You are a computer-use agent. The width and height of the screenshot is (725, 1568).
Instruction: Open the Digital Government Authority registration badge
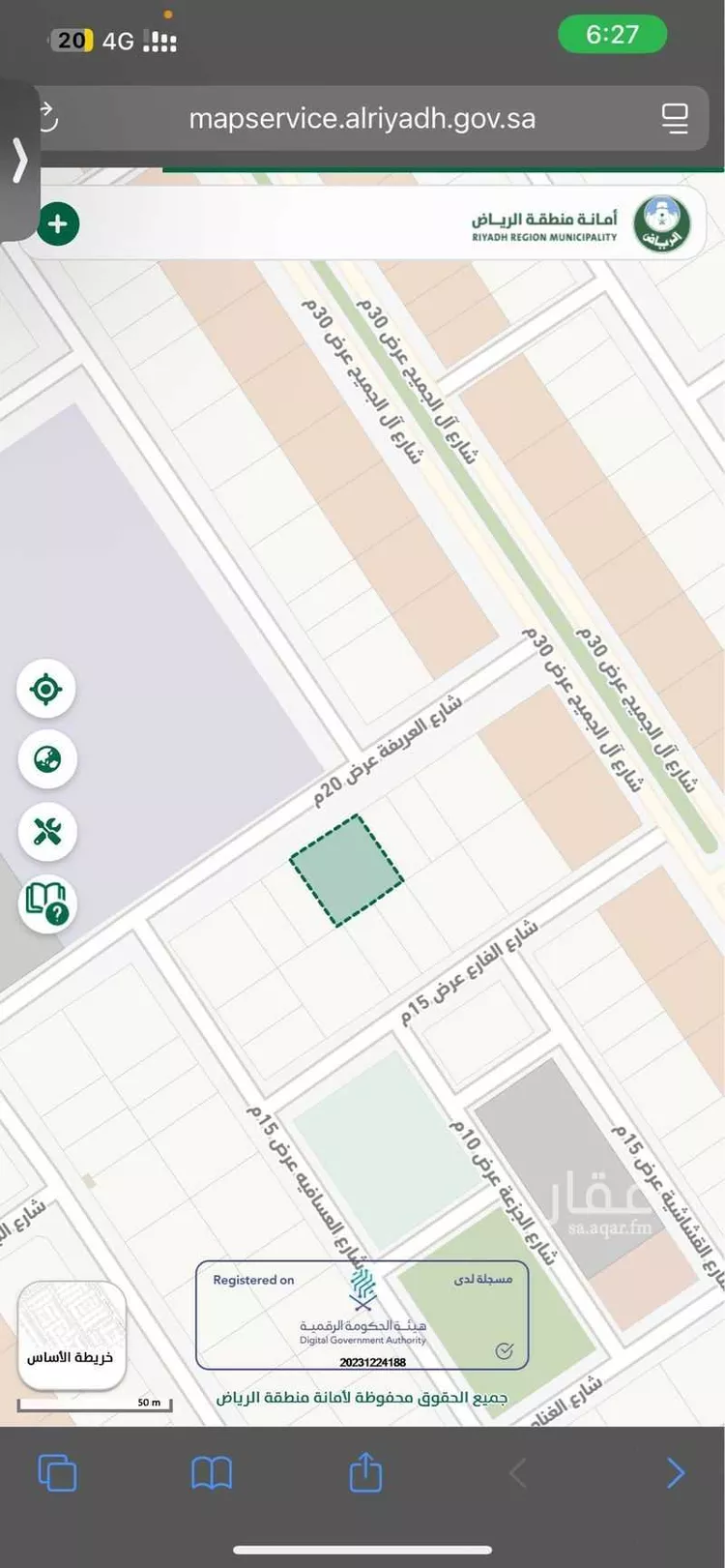coord(362,1315)
